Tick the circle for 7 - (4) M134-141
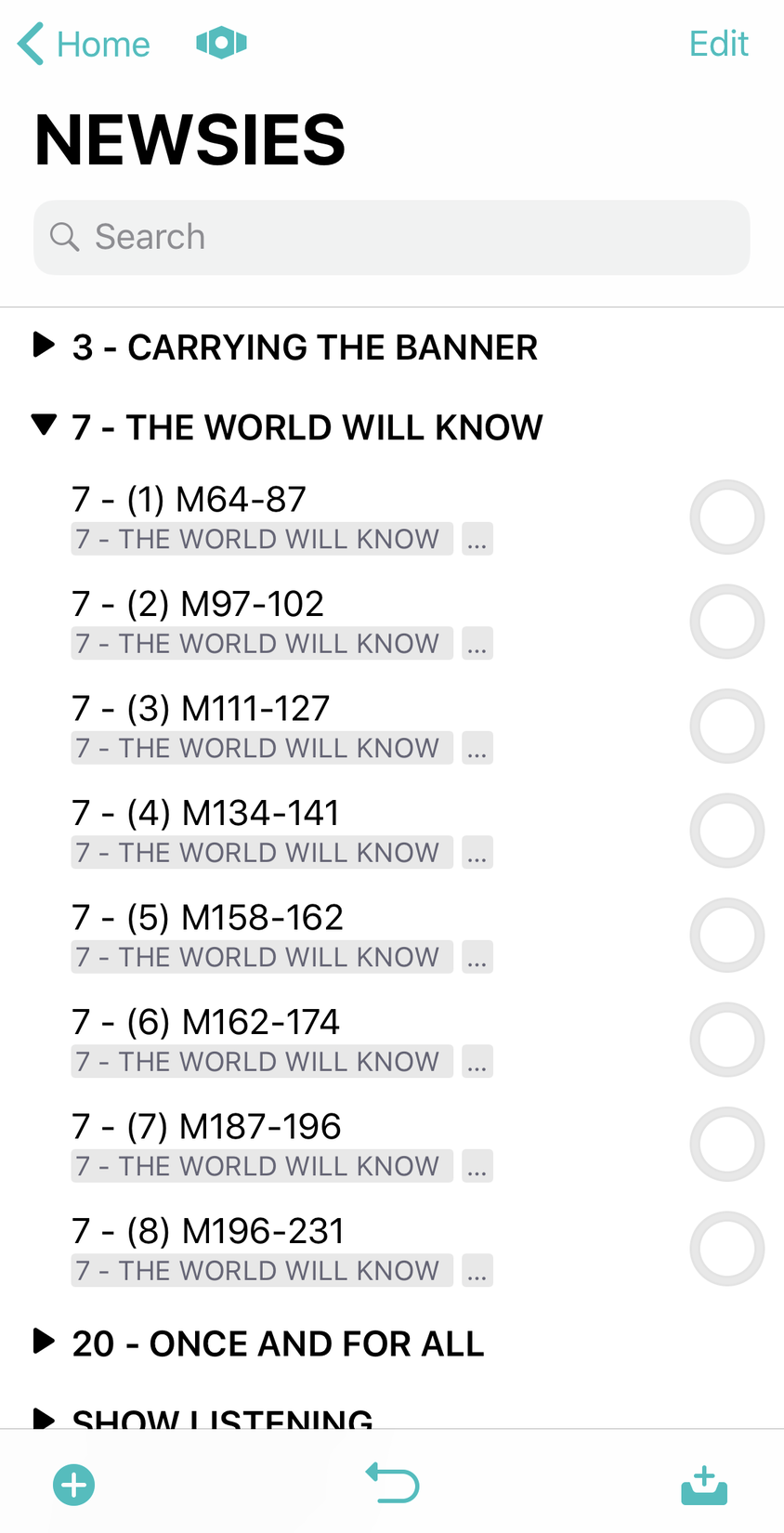This screenshot has width=784, height=1533. pyautogui.click(x=727, y=831)
